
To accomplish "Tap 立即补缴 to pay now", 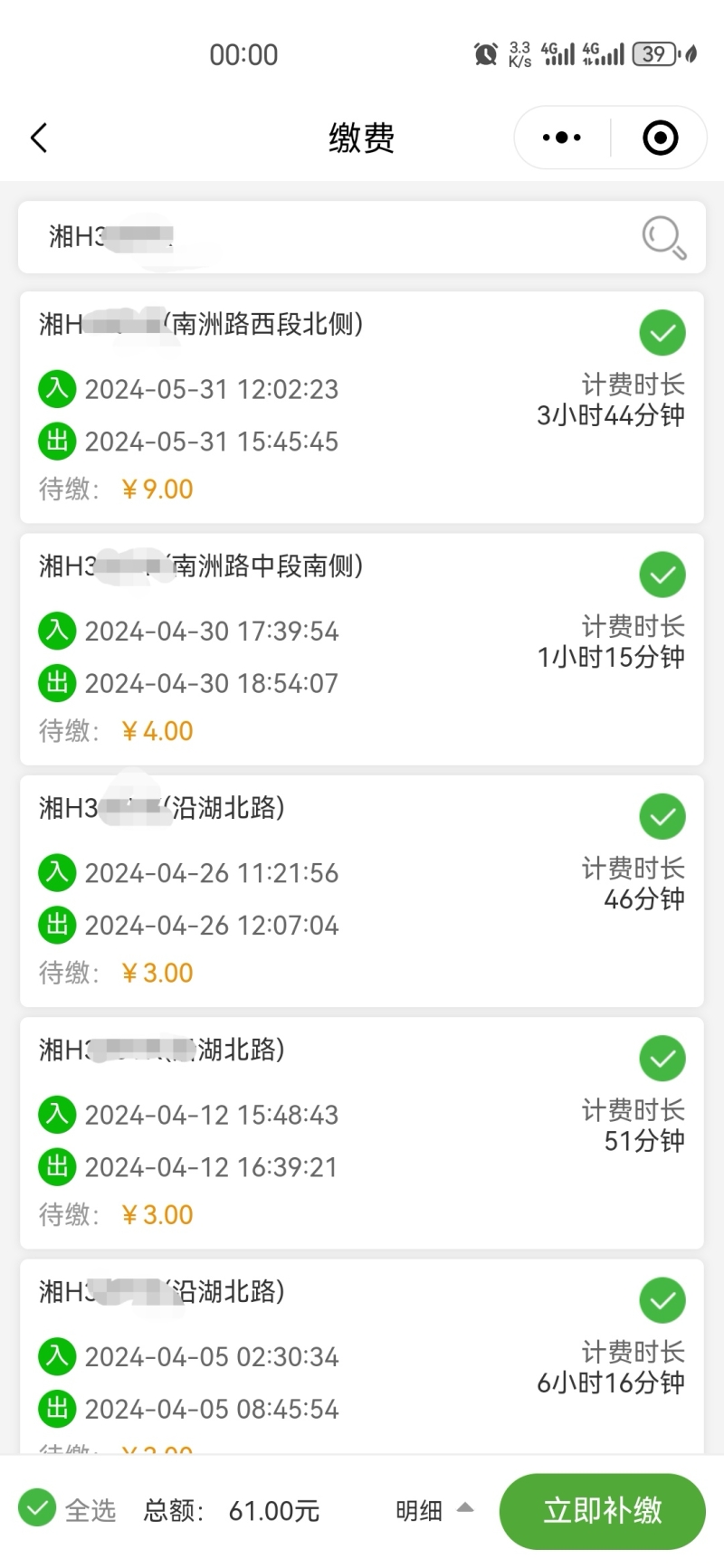I will click(x=603, y=1510).
